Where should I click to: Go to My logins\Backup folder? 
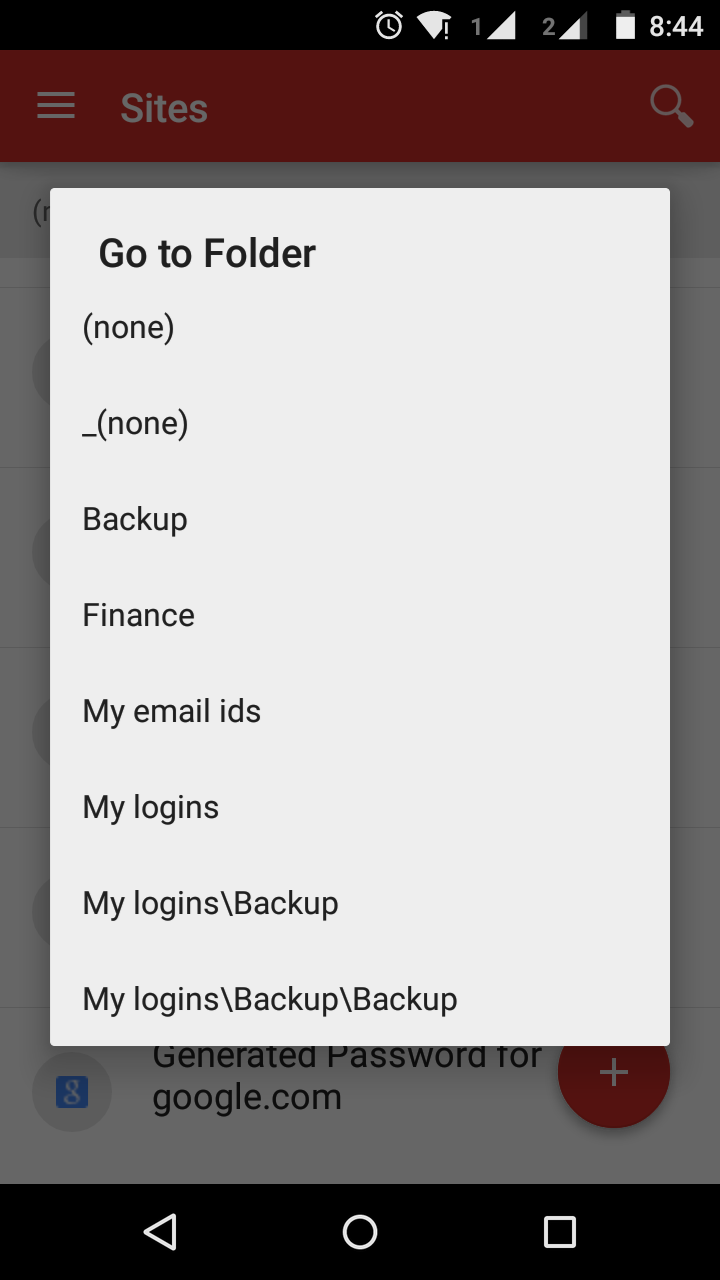pos(210,903)
